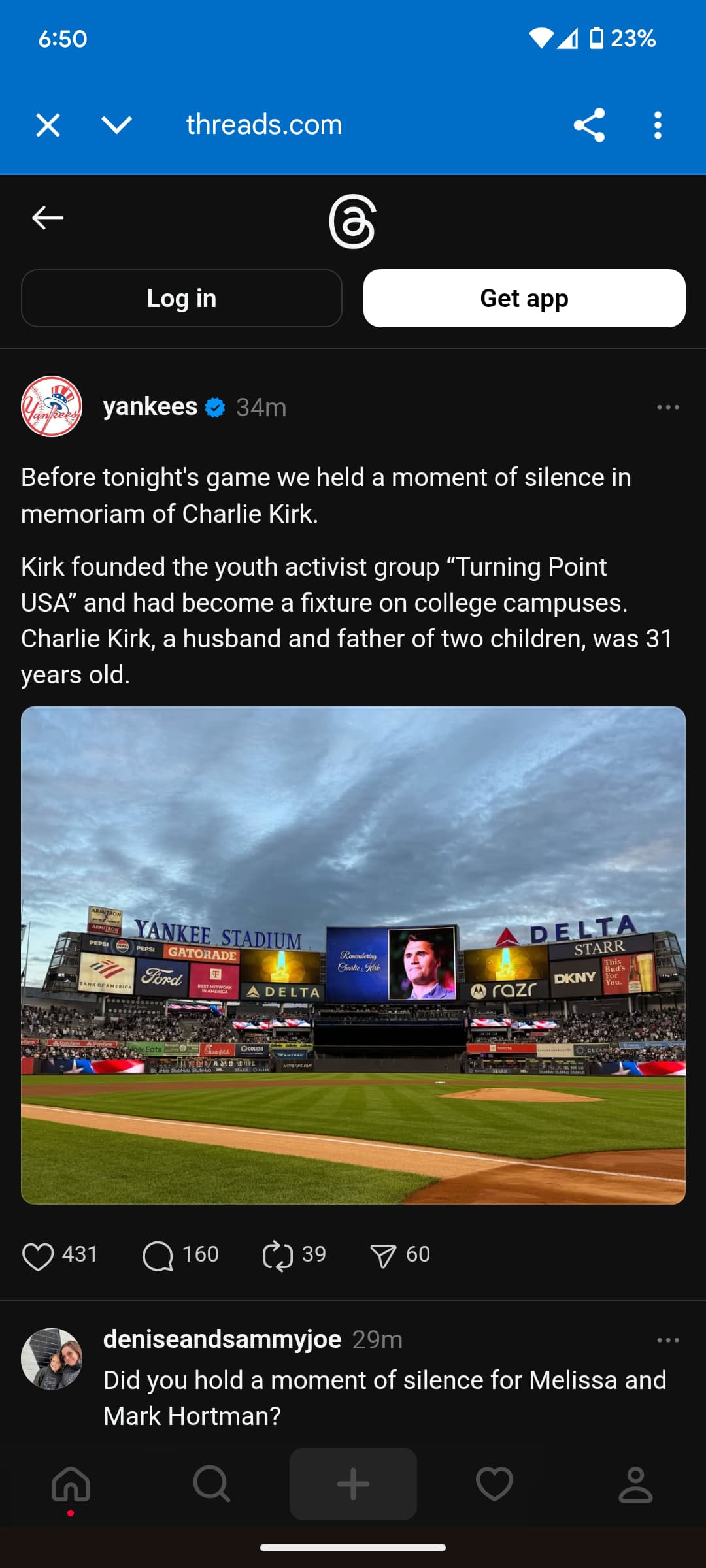Open the yankees profile username
Image resolution: width=706 pixels, height=1568 pixels.
pyautogui.click(x=150, y=406)
